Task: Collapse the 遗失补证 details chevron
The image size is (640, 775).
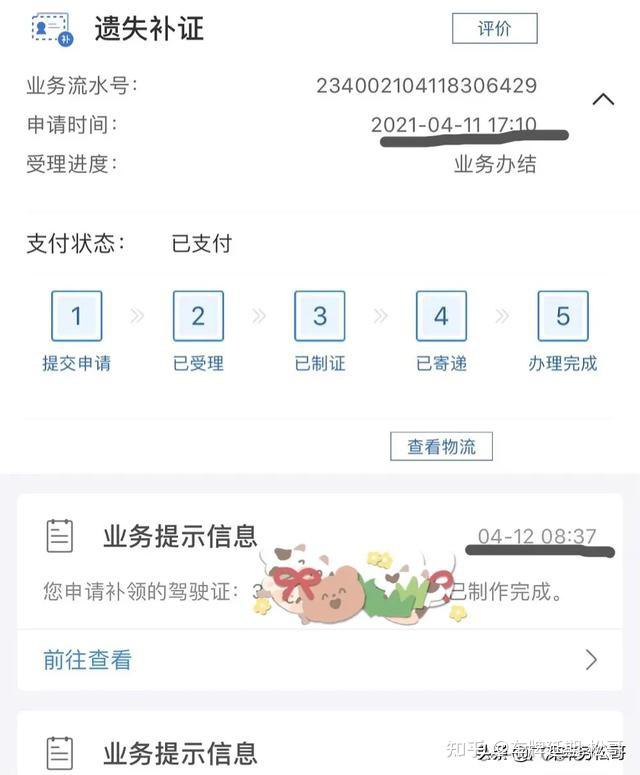Action: pos(603,99)
